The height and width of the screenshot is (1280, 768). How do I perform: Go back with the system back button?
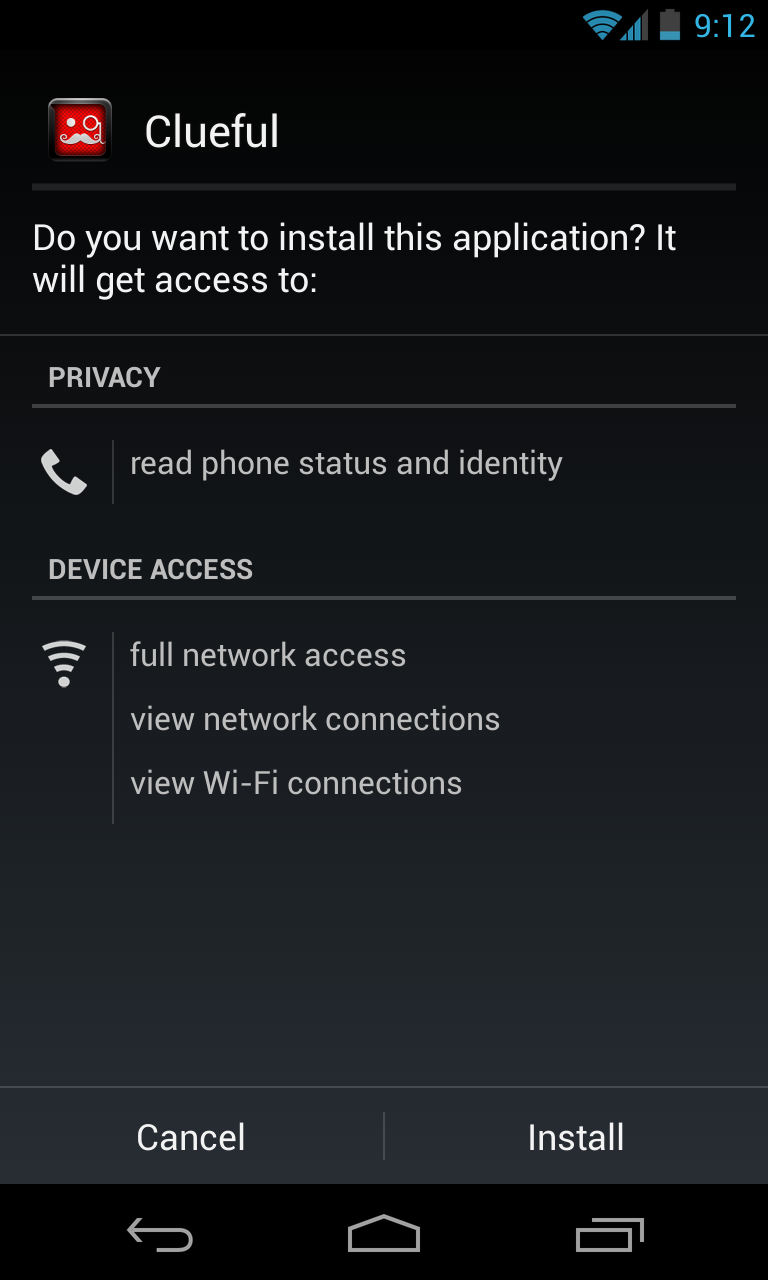160,1235
